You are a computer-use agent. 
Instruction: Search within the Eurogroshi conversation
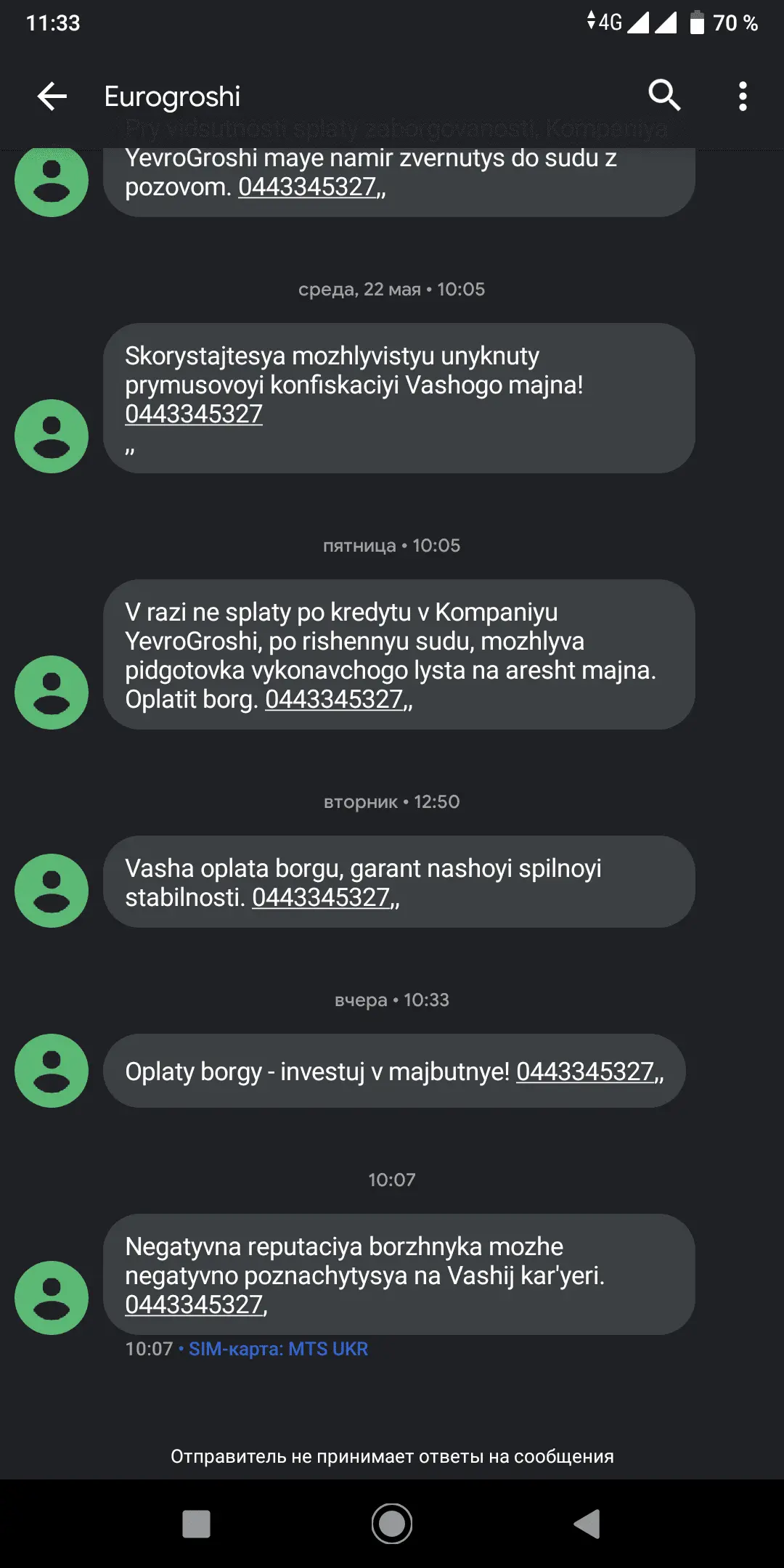click(663, 96)
